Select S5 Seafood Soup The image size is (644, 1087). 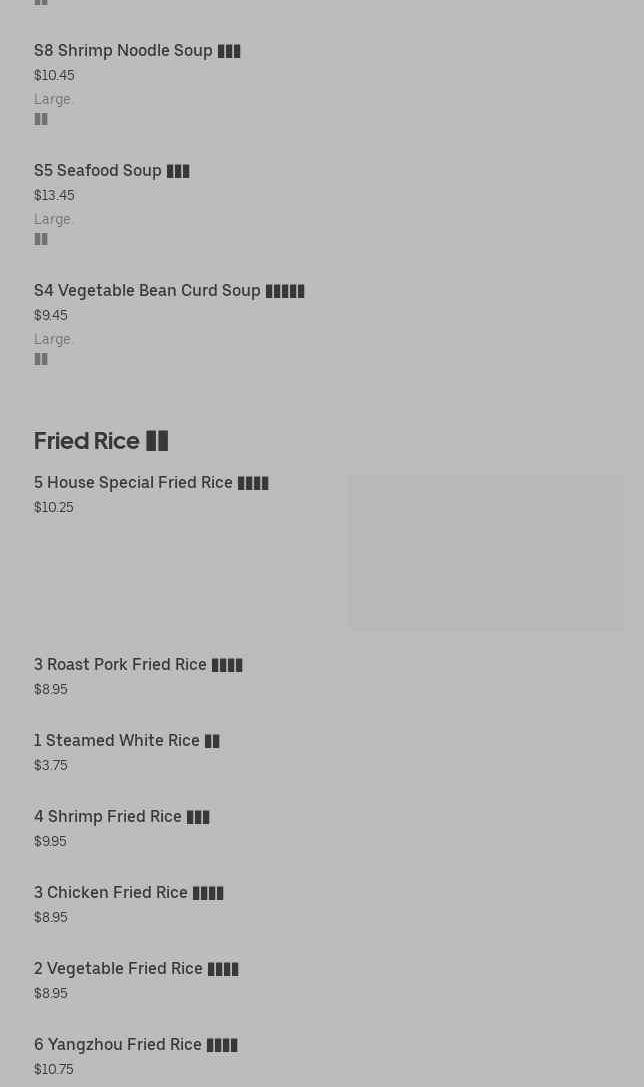[111, 171]
